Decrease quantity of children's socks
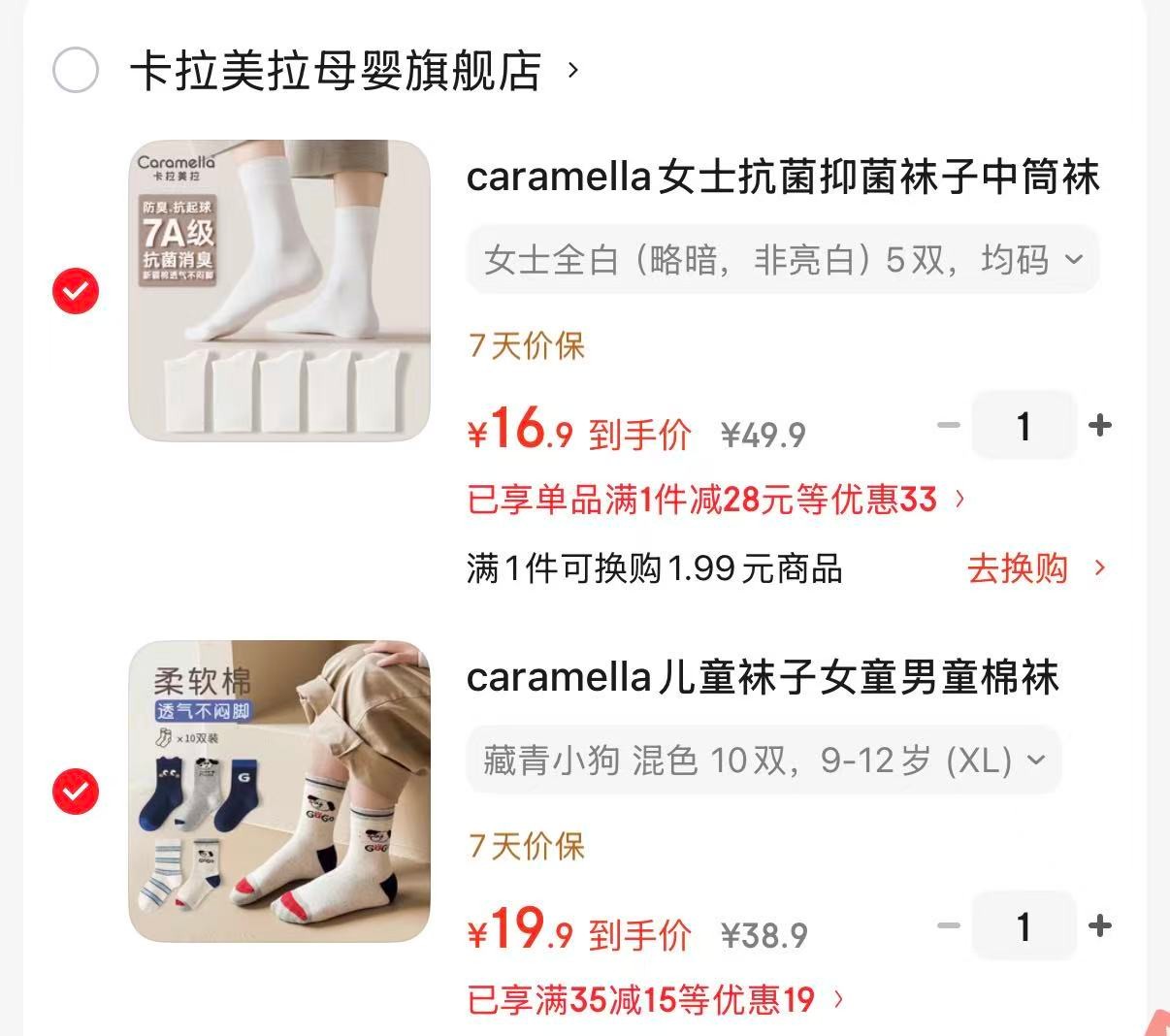Image resolution: width=1170 pixels, height=1036 pixels. [948, 925]
